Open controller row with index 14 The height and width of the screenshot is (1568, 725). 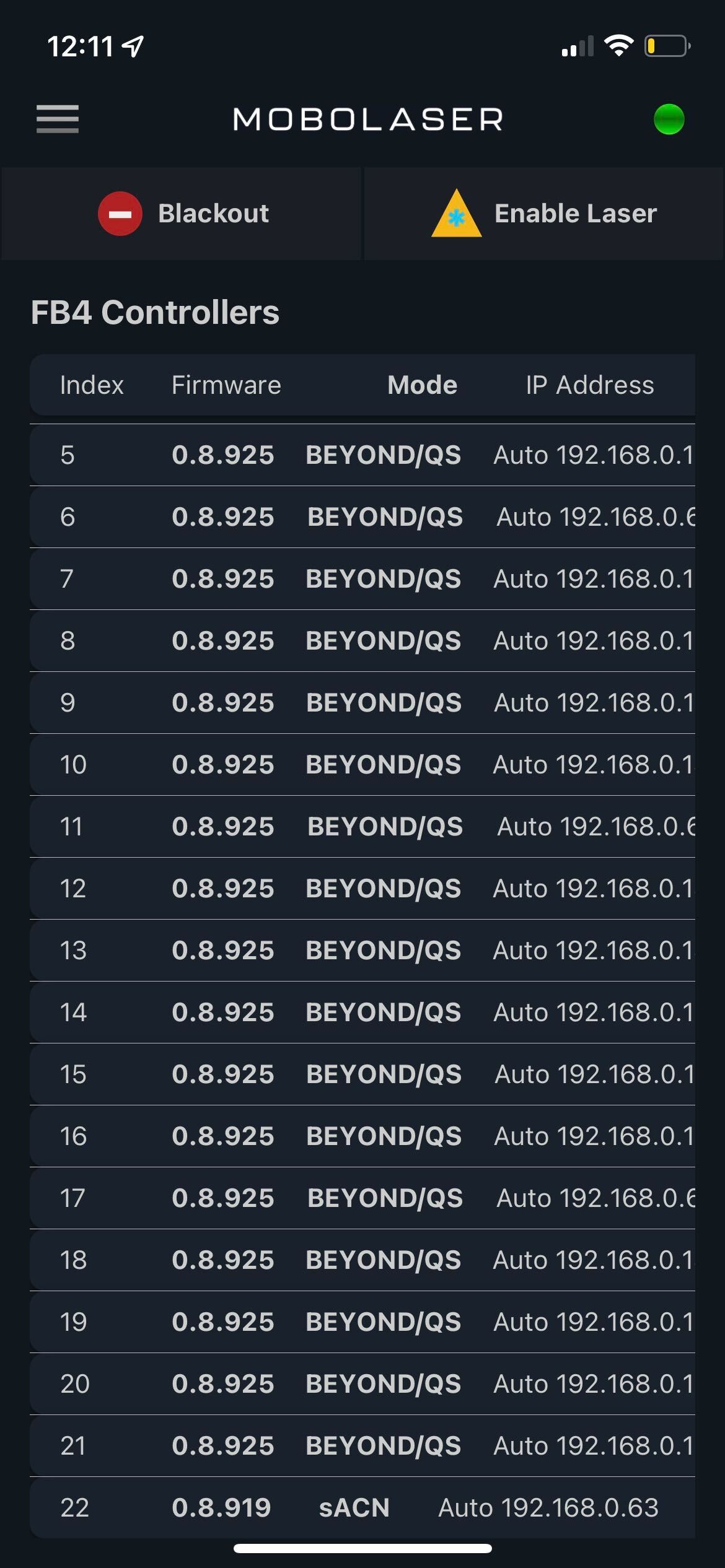[362, 1013]
